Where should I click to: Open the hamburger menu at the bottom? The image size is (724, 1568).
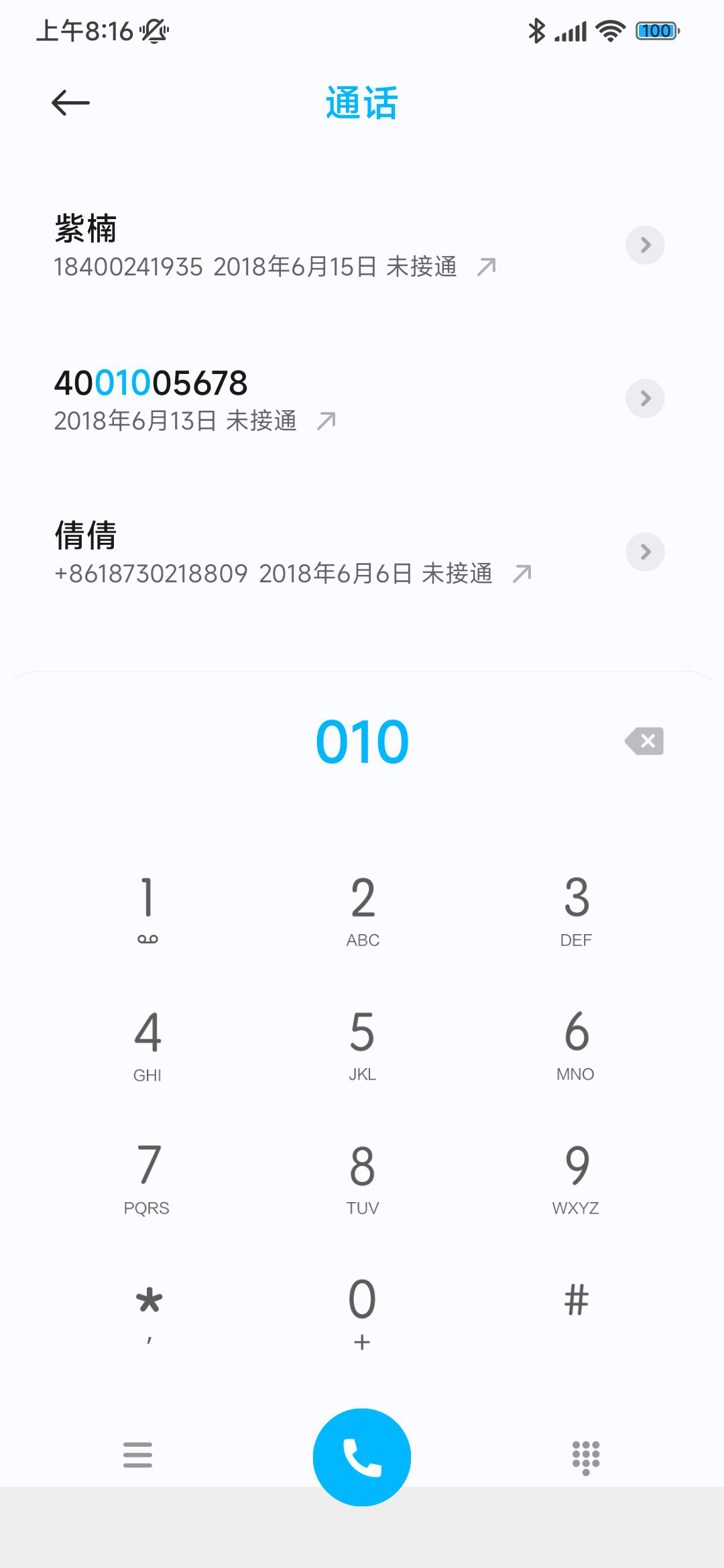coord(137,1455)
